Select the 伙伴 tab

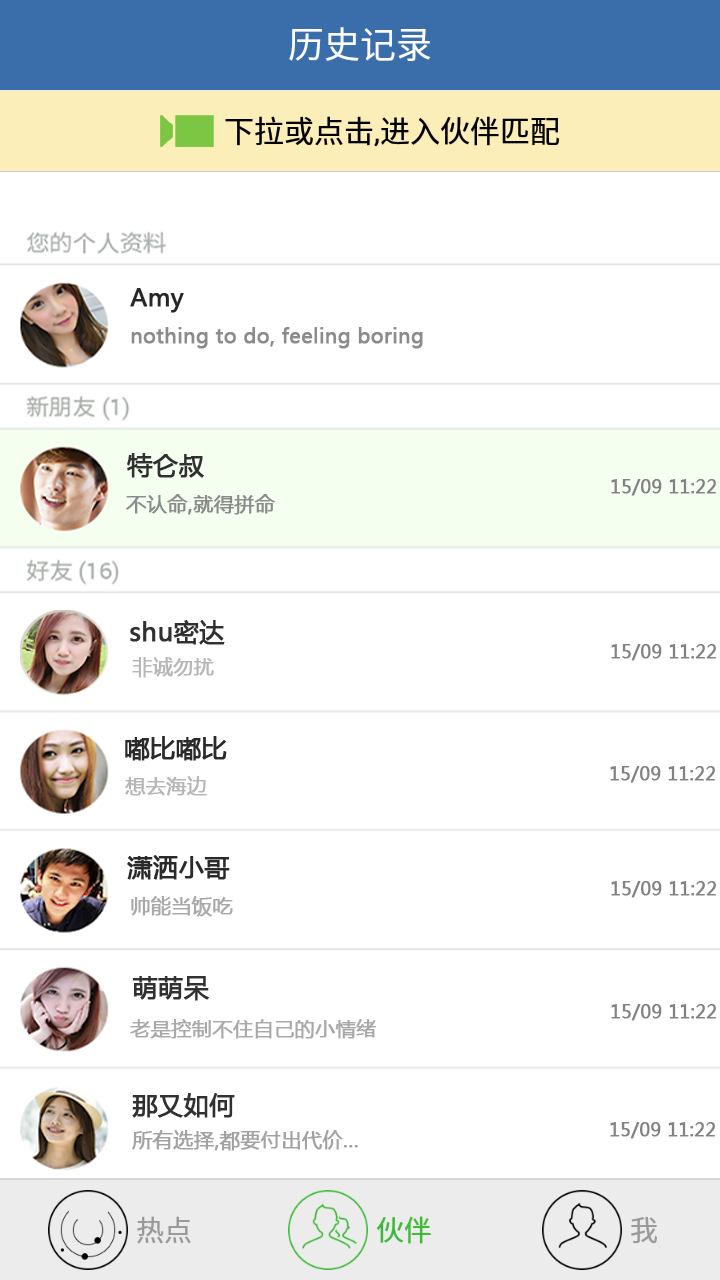tap(360, 1230)
